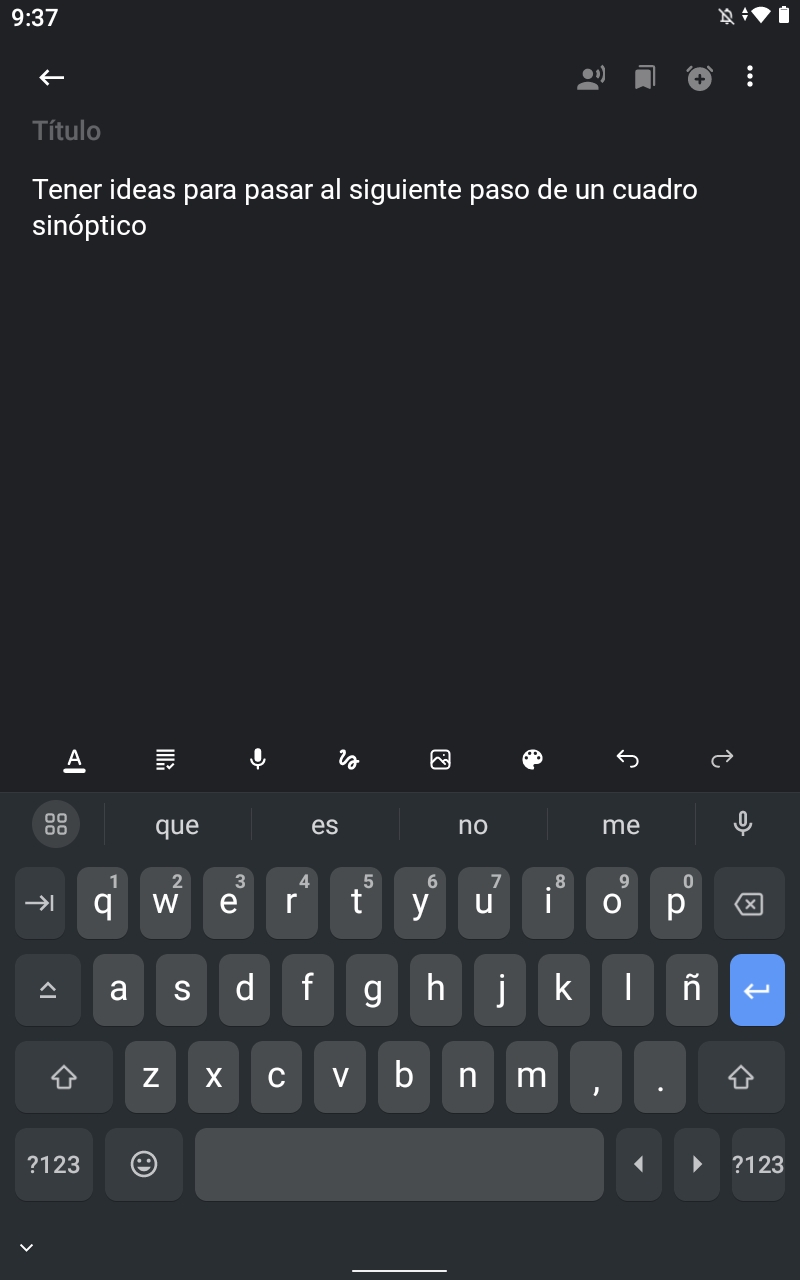The width and height of the screenshot is (800, 1280).
Task: Redo the last change
Action: click(x=722, y=760)
